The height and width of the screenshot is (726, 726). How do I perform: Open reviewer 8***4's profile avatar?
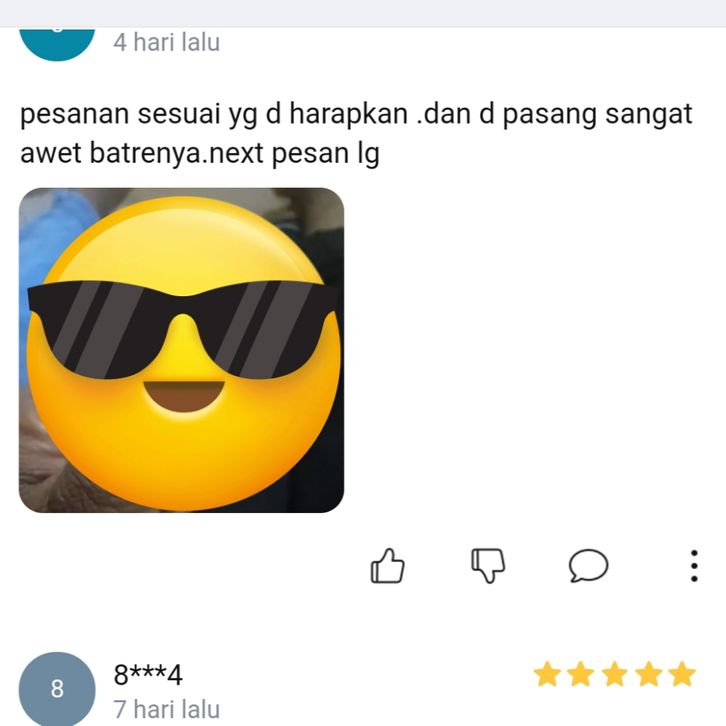click(x=57, y=688)
